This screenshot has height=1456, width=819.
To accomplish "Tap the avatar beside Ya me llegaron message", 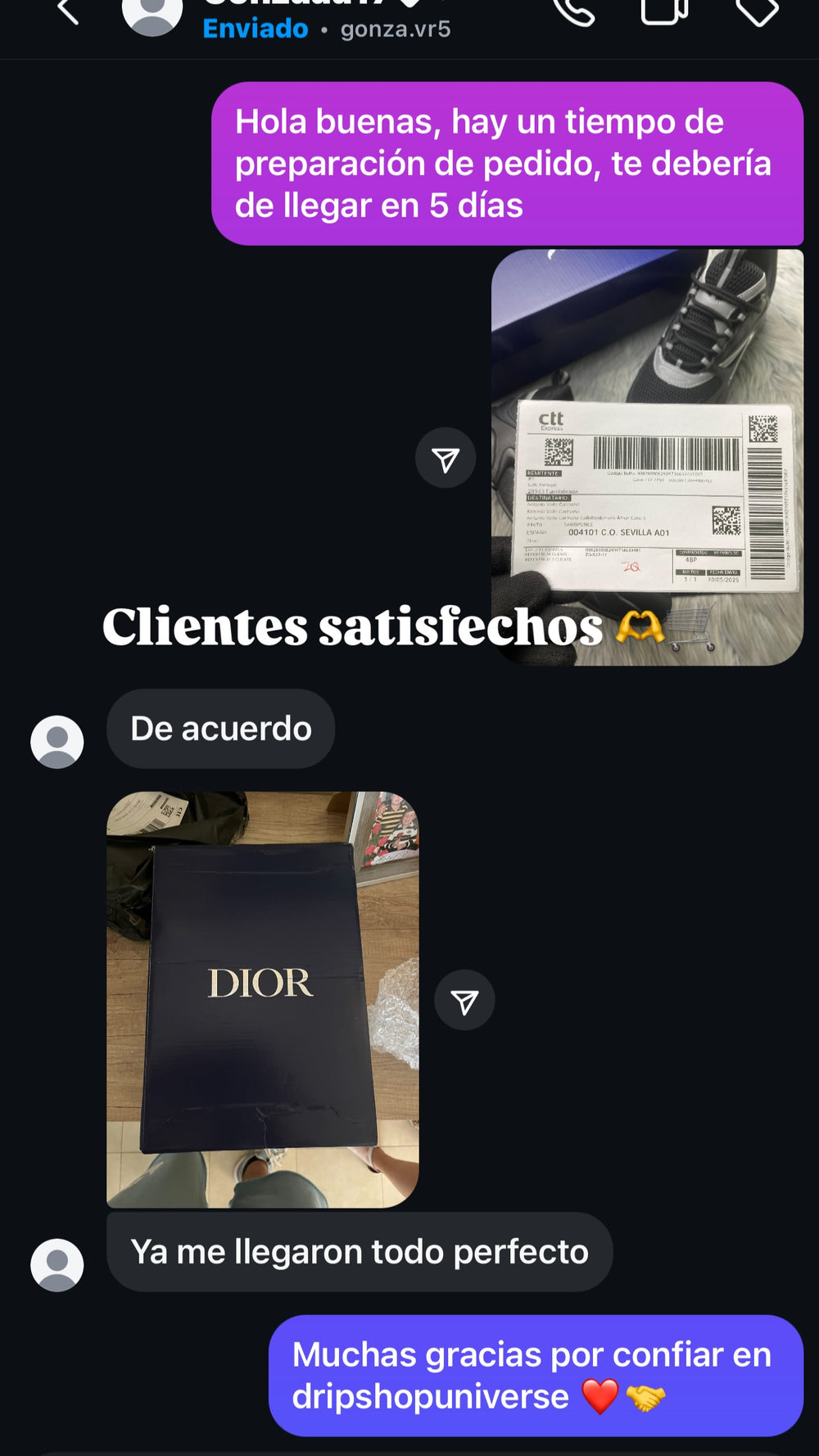I will [56, 1262].
